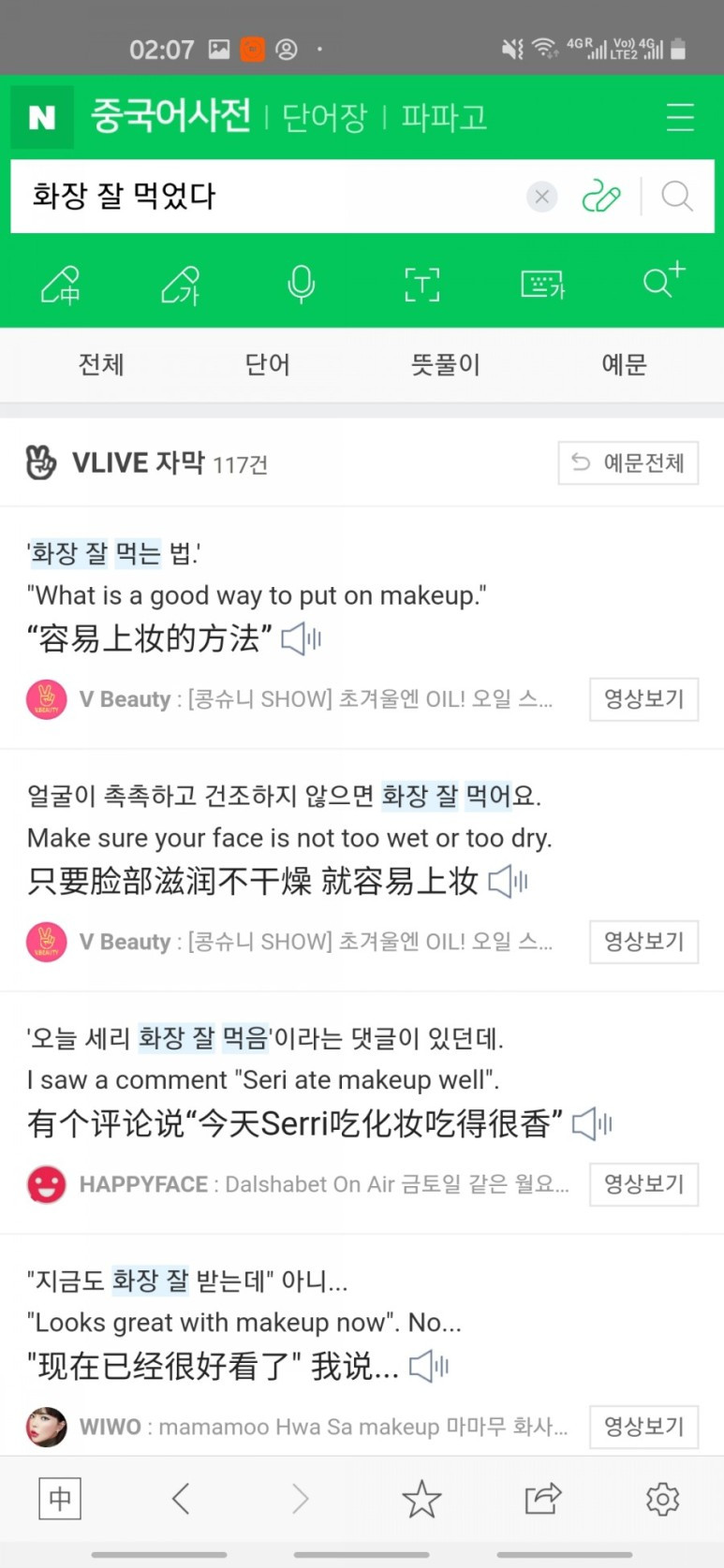The height and width of the screenshot is (1568, 724).
Task: Switch to the 예문 tab
Action: click(623, 365)
